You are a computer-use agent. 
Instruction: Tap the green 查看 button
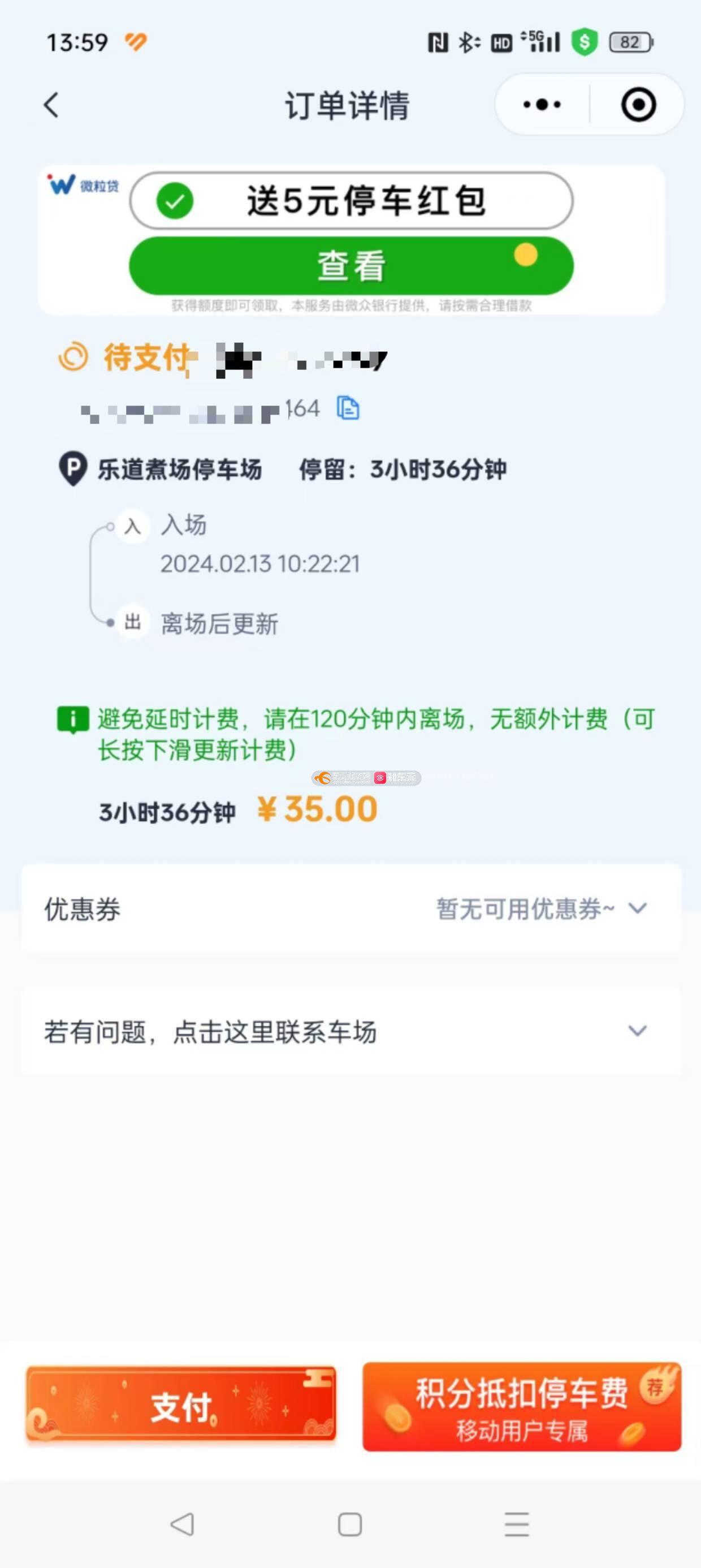tap(351, 266)
